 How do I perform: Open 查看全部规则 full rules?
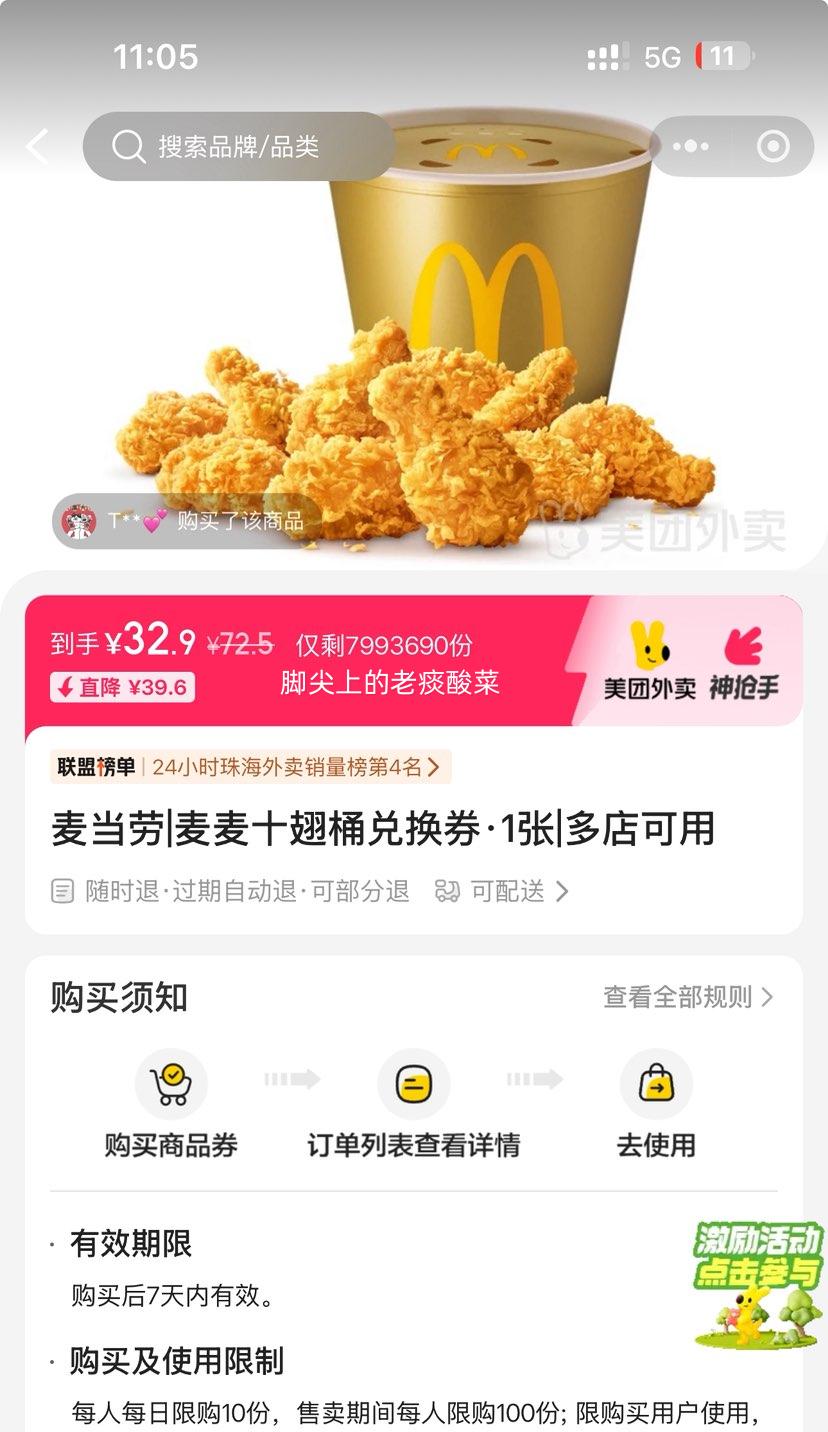pyautogui.click(x=688, y=997)
